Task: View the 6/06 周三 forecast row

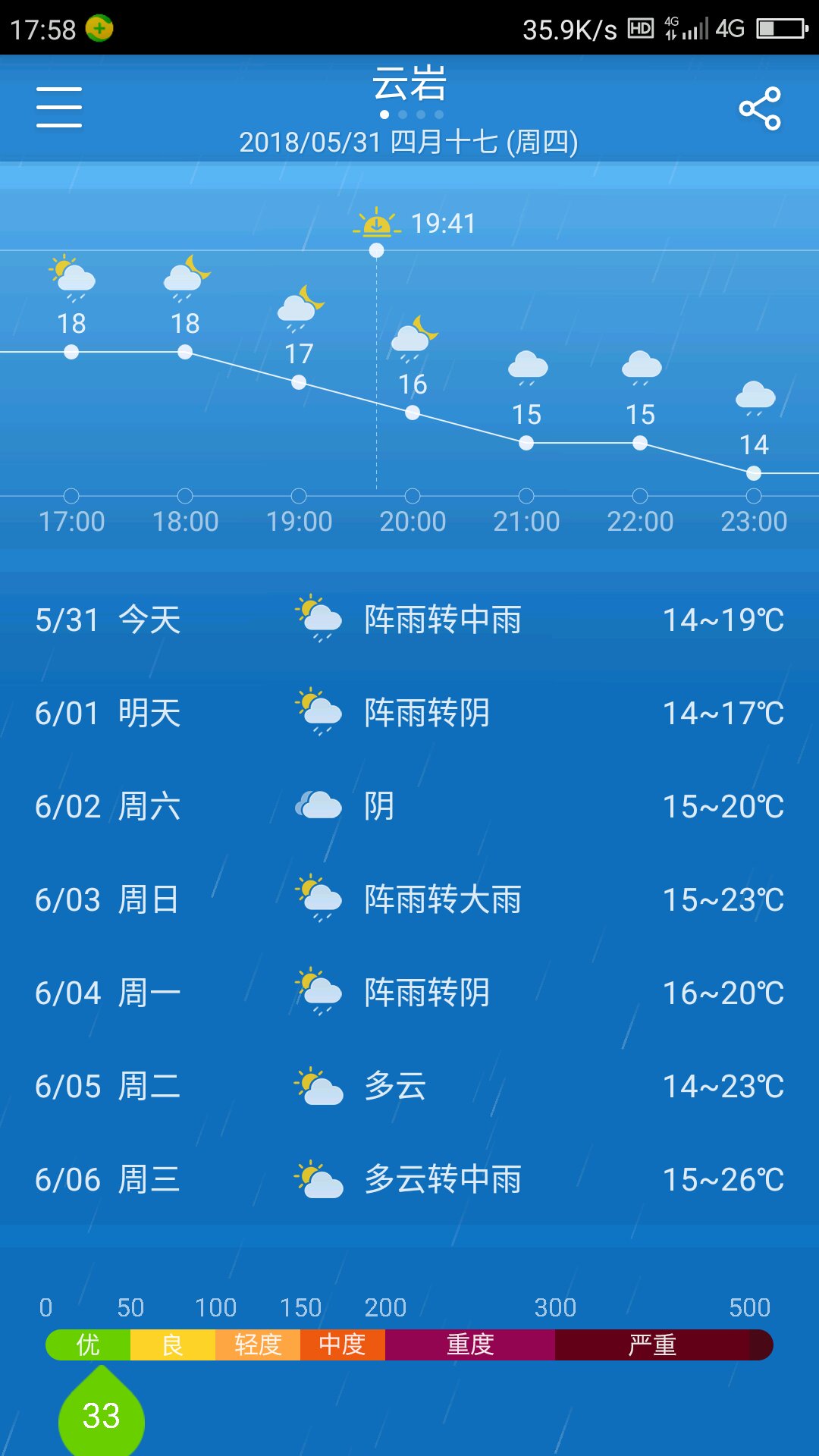Action: click(x=409, y=1180)
